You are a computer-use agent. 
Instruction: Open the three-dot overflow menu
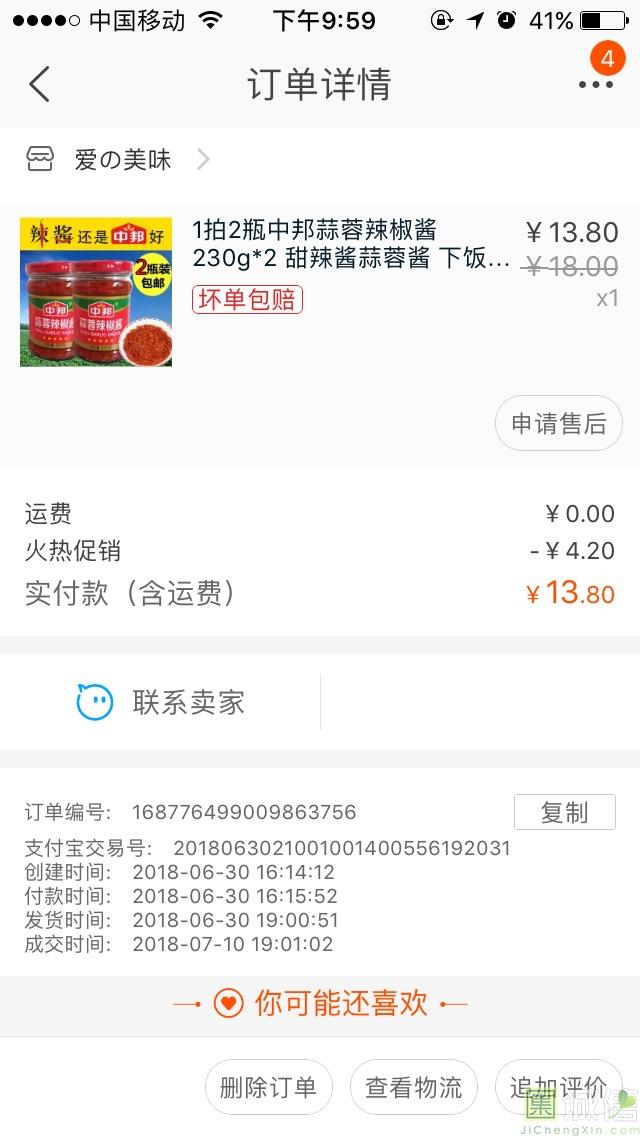tap(596, 85)
